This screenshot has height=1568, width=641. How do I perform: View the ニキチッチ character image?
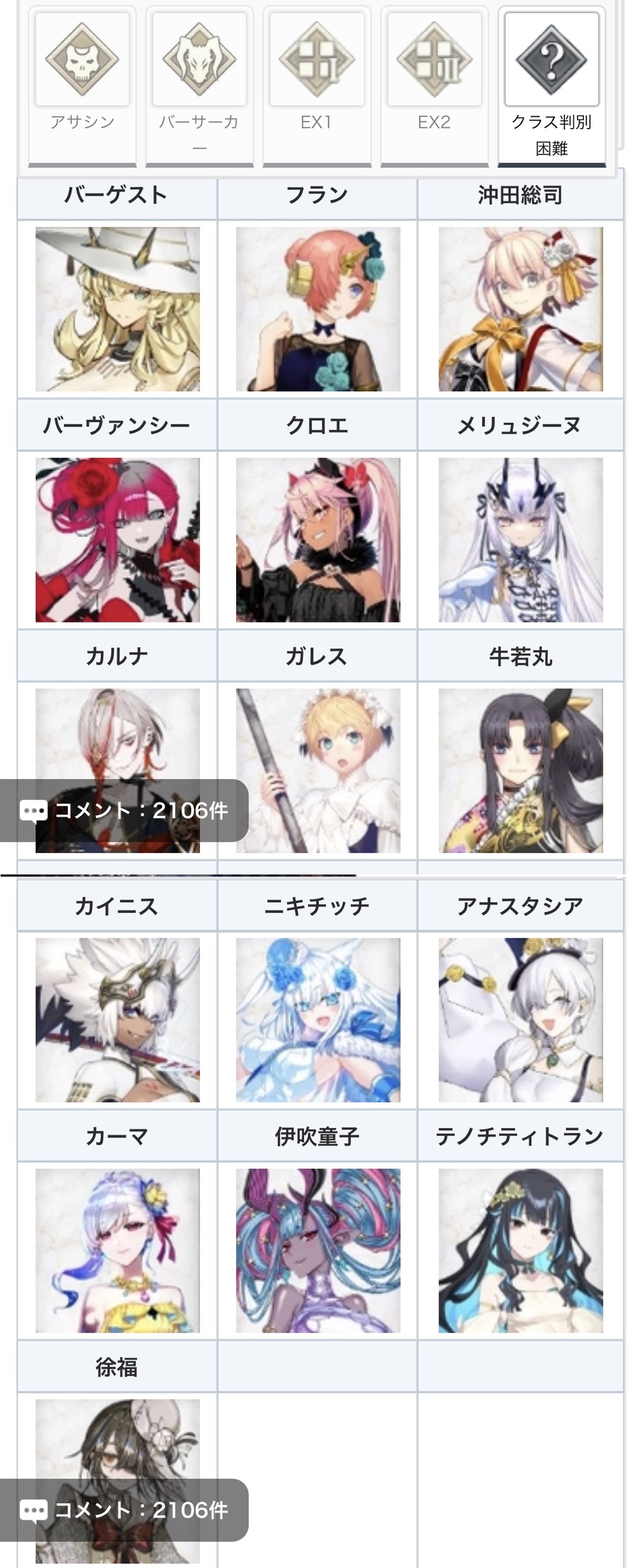(318, 1020)
